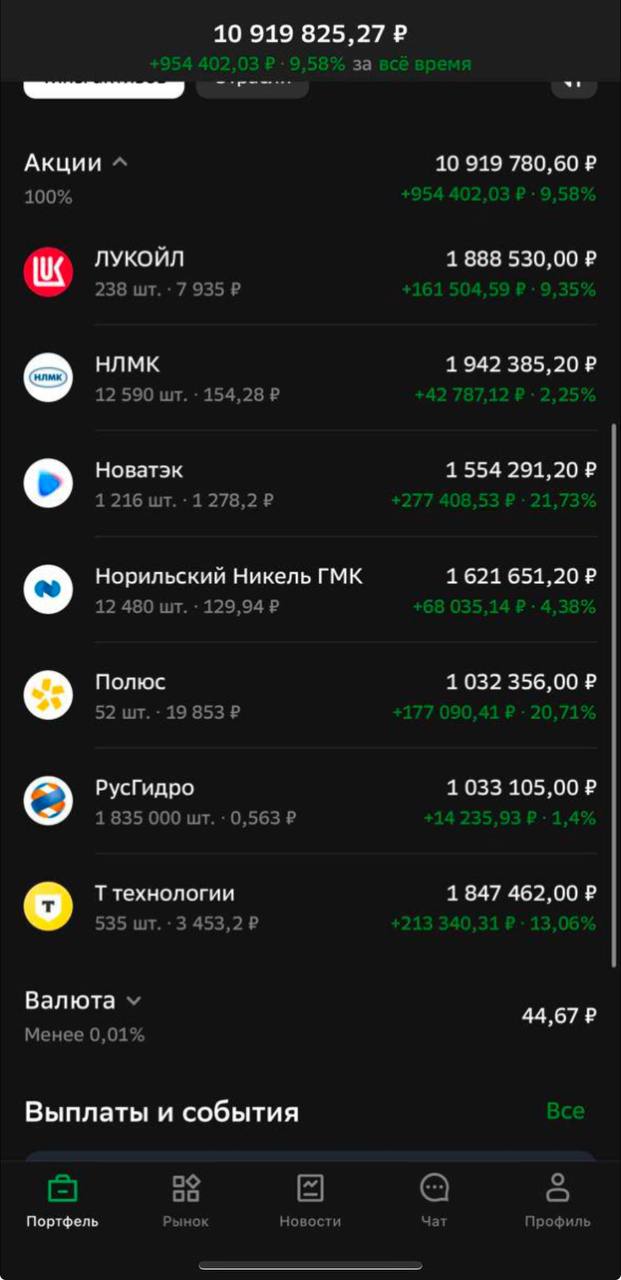
Task: Tap the Портфель tab
Action: [x=62, y=1200]
